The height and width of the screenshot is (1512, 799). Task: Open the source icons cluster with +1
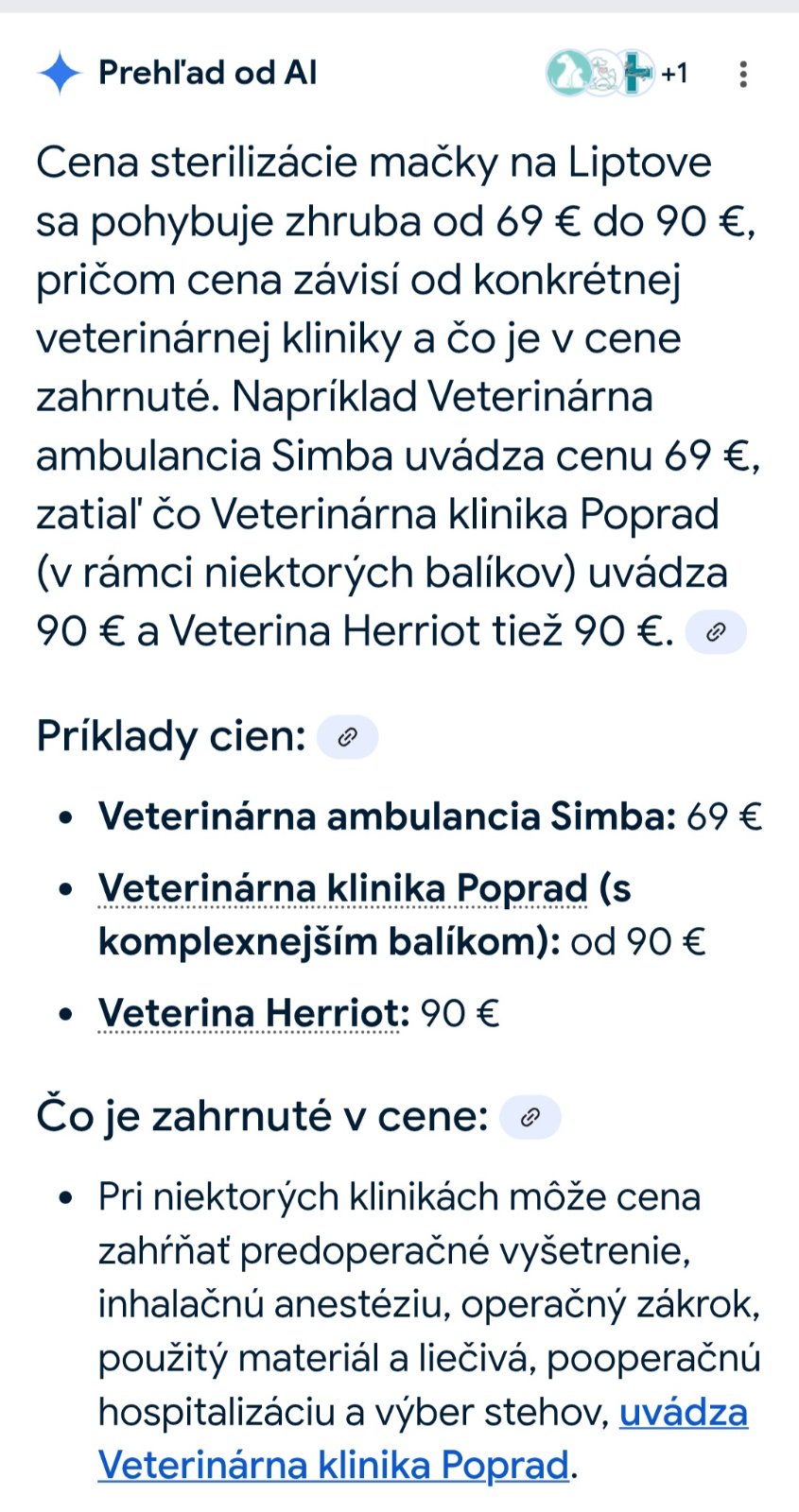pyautogui.click(x=616, y=73)
